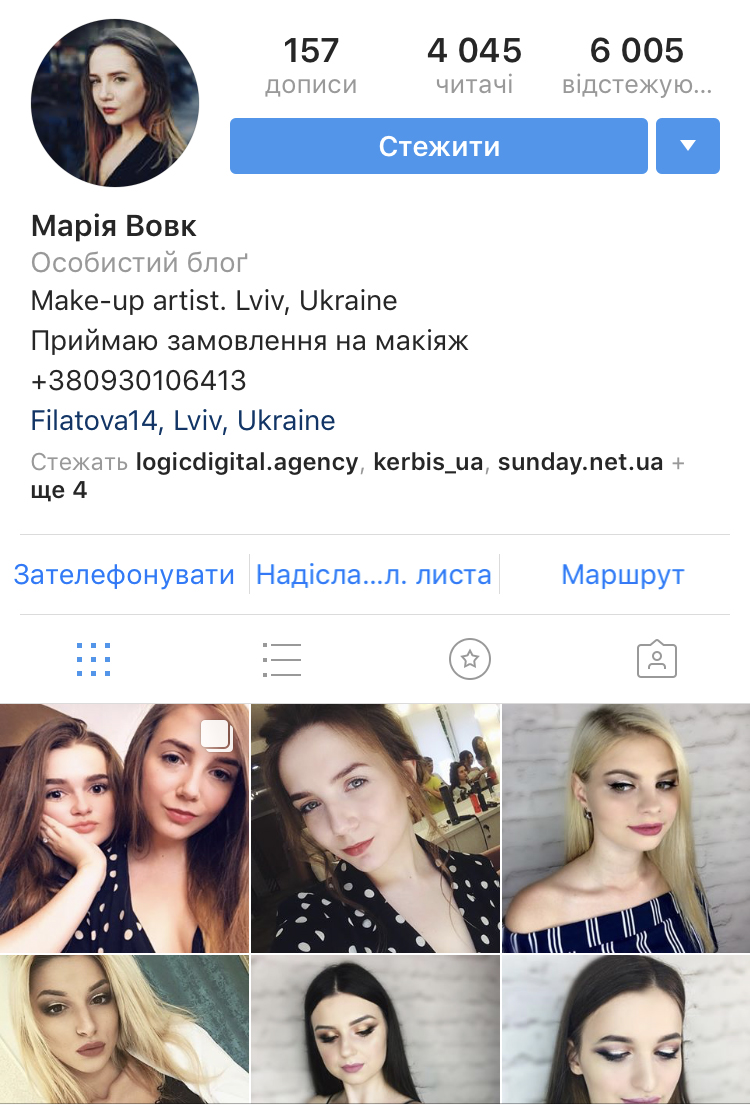Open the selfie post in polka-dot blouse
The width and height of the screenshot is (750, 1105).
(375, 828)
